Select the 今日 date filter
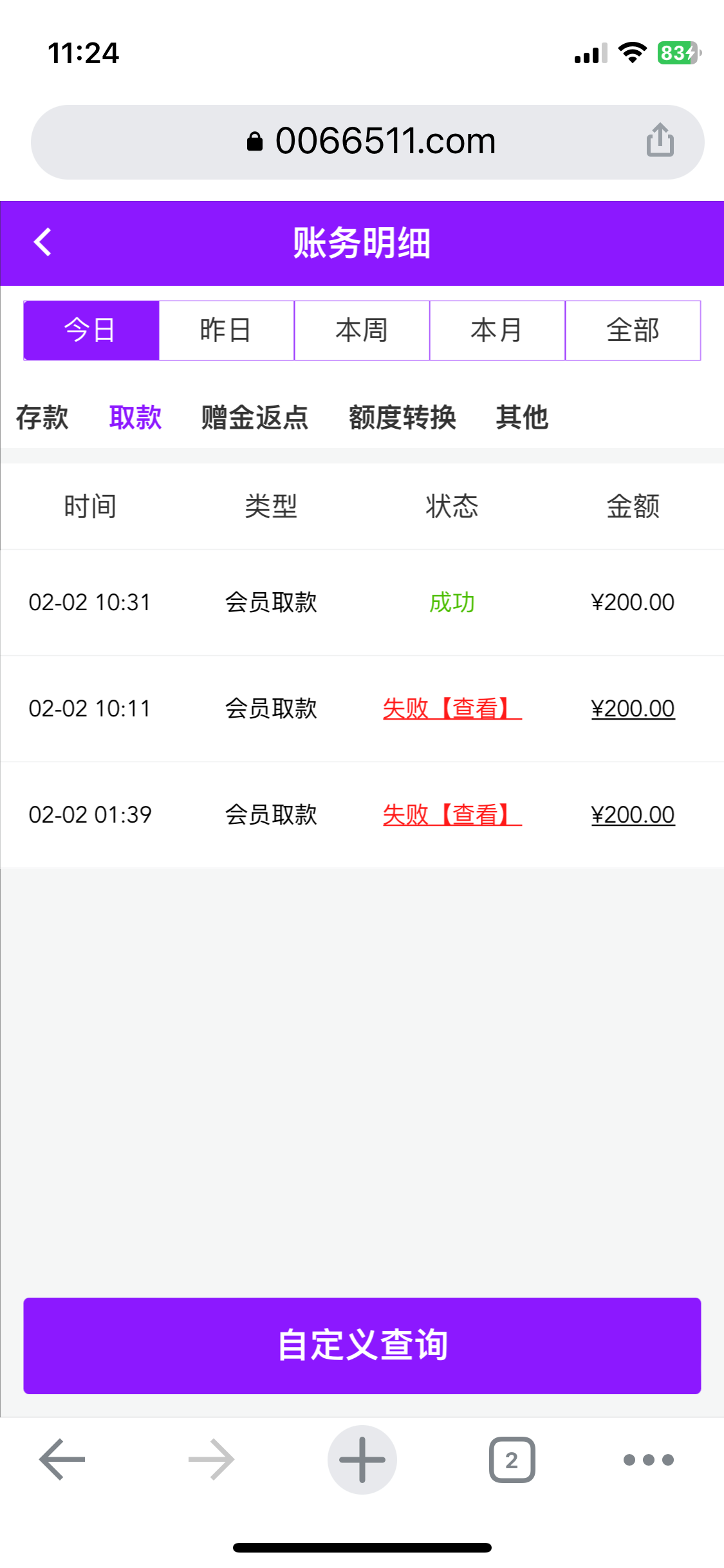 coord(91,330)
